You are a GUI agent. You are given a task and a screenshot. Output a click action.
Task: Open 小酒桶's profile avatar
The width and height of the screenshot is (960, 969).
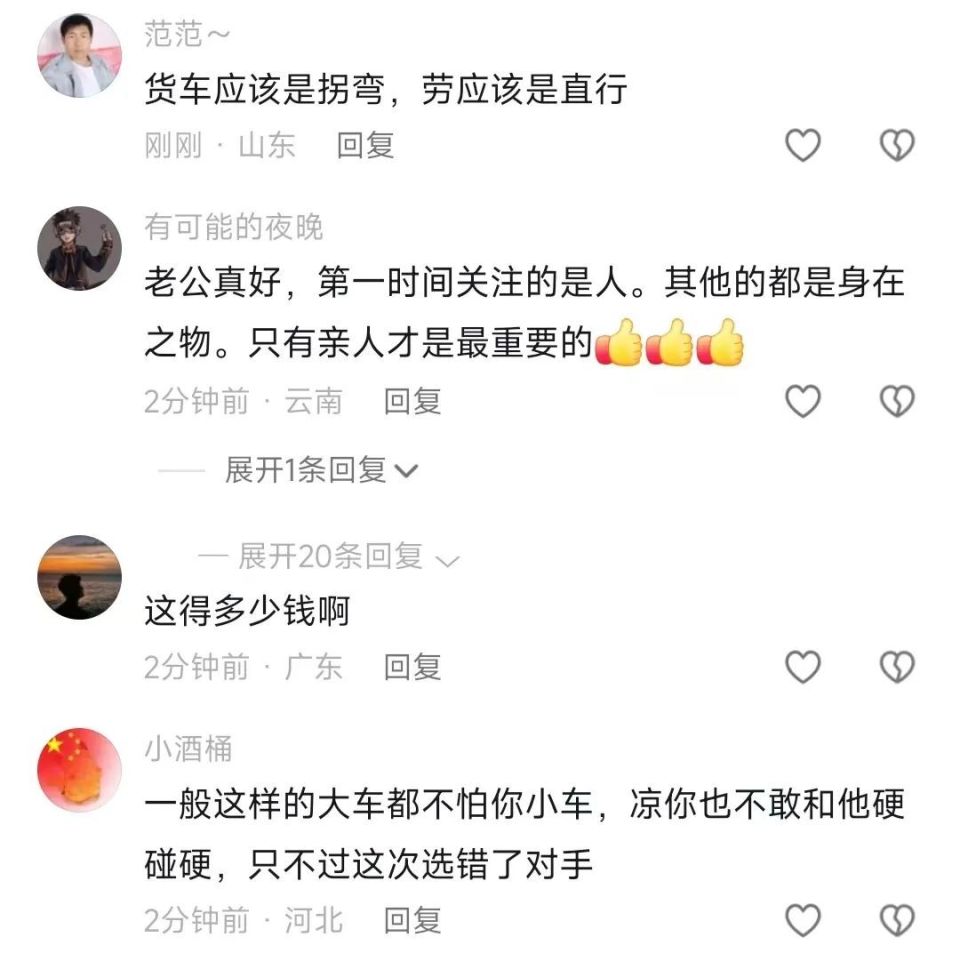tap(79, 769)
